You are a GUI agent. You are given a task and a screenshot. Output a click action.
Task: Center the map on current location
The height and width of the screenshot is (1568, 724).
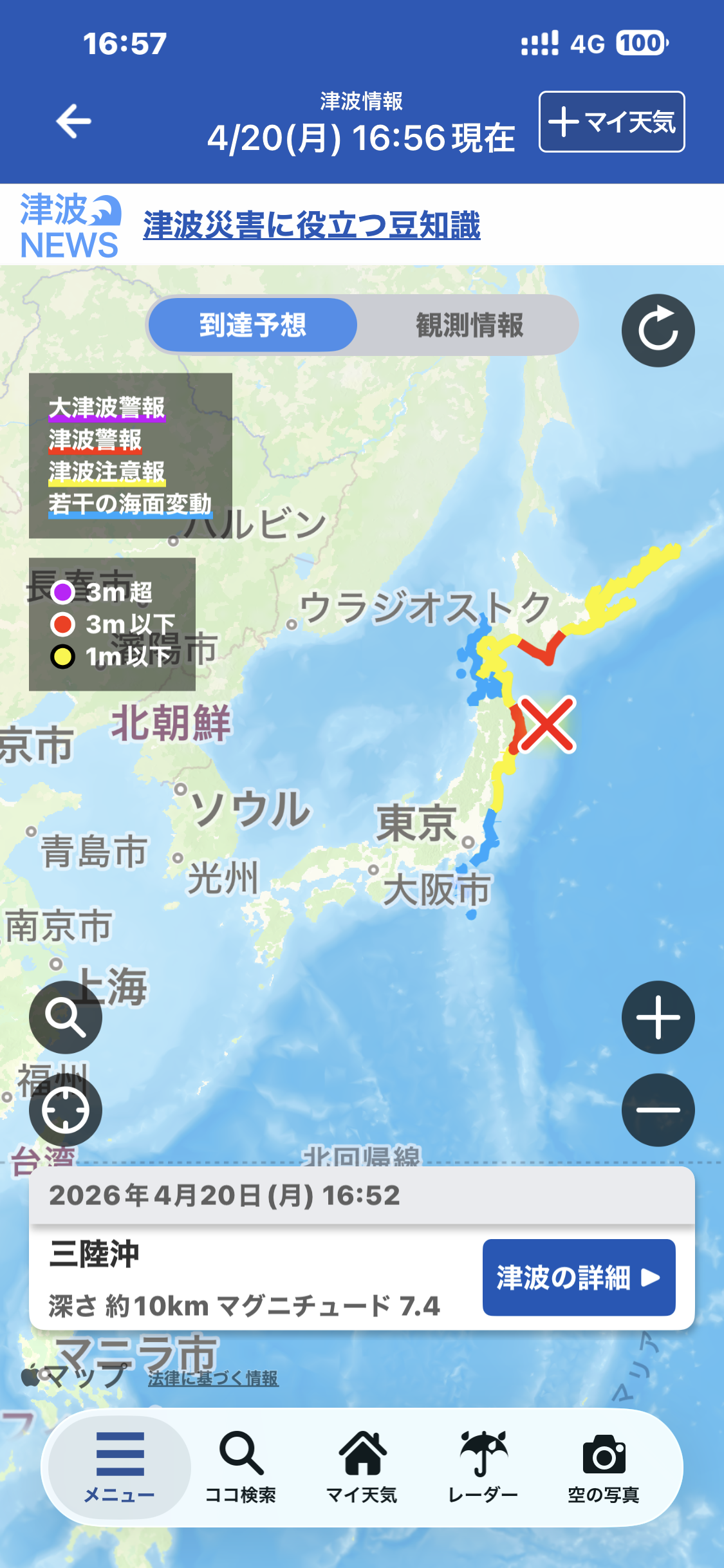click(65, 1110)
